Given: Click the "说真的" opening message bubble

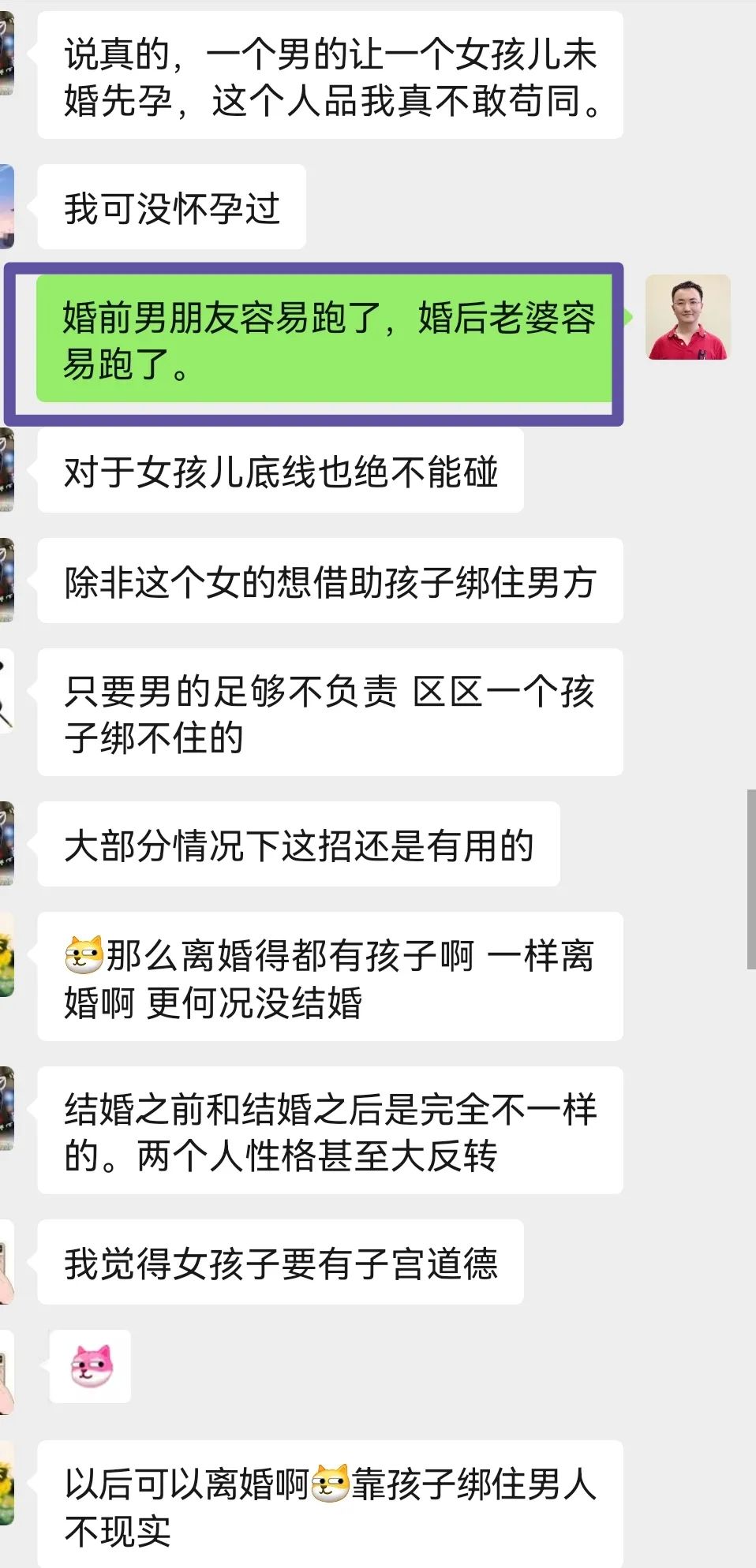Looking at the screenshot, I should click(x=331, y=79).
